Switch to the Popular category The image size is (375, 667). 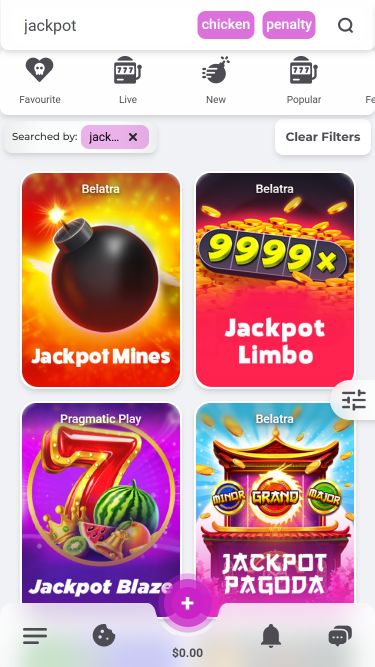pyautogui.click(x=304, y=80)
